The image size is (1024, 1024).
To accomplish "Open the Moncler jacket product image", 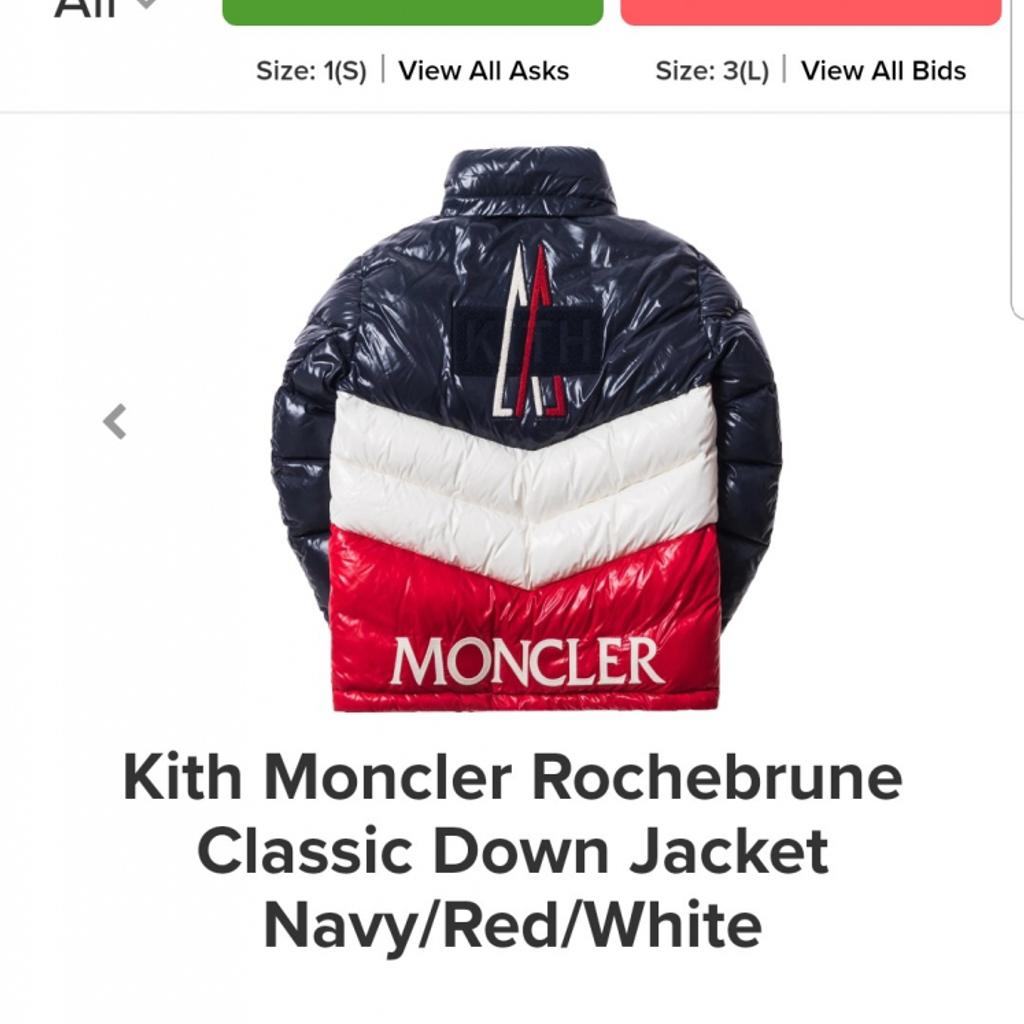I will pos(525,430).
